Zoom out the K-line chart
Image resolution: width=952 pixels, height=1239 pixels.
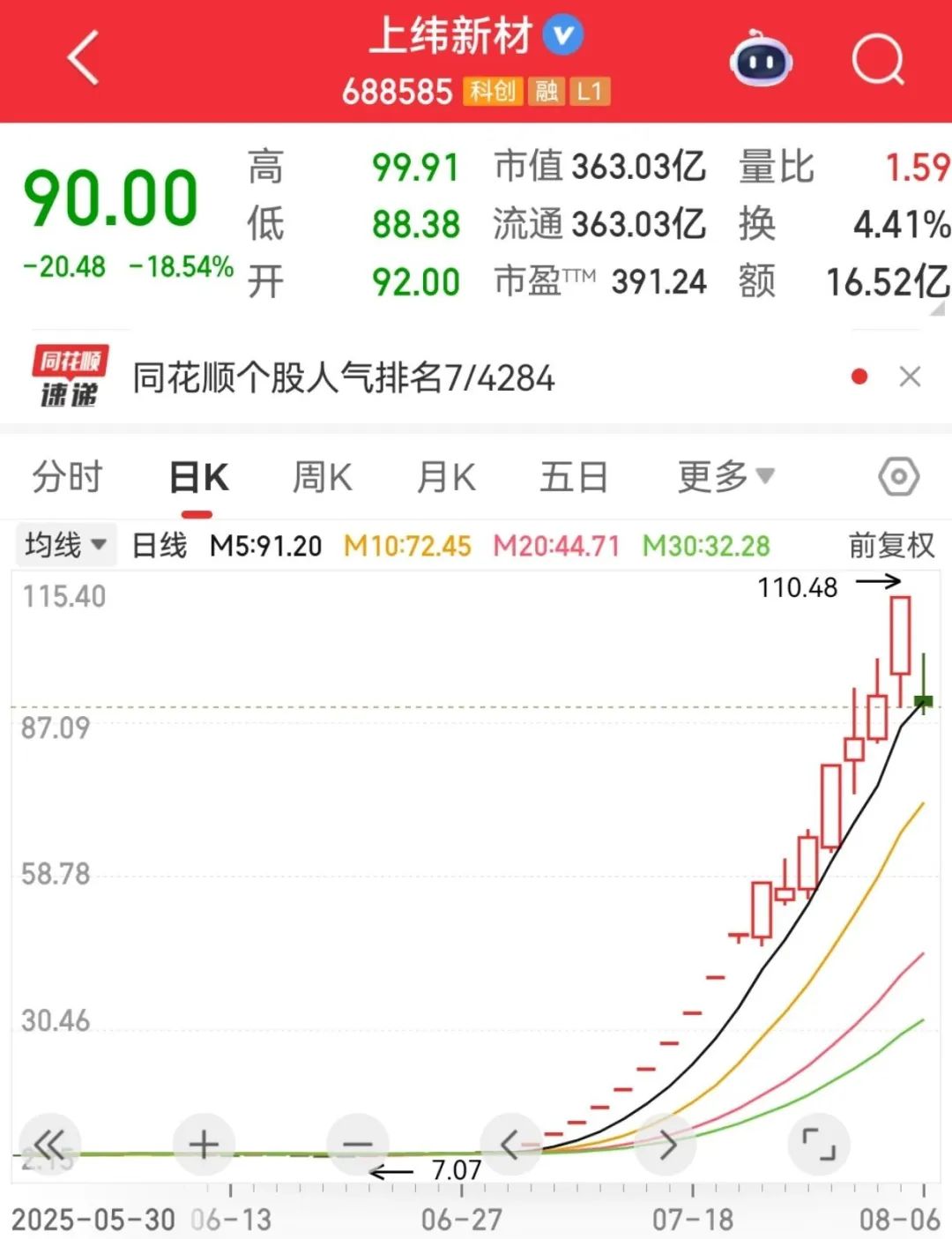(x=357, y=1145)
